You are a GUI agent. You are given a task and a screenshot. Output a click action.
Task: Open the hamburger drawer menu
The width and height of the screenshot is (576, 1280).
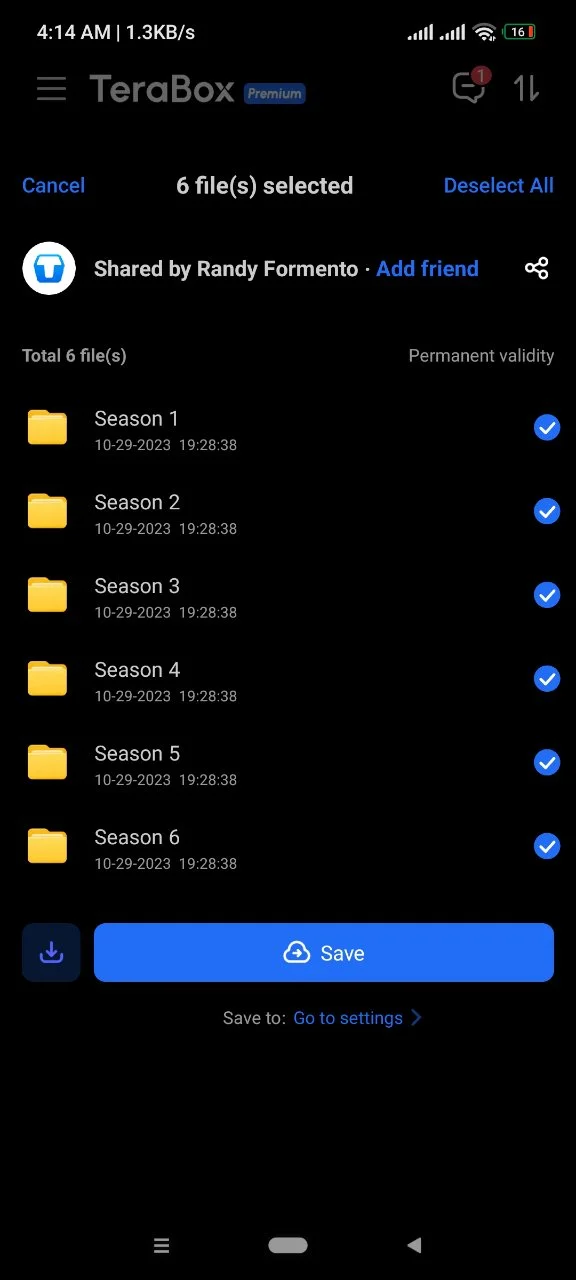(x=51, y=89)
